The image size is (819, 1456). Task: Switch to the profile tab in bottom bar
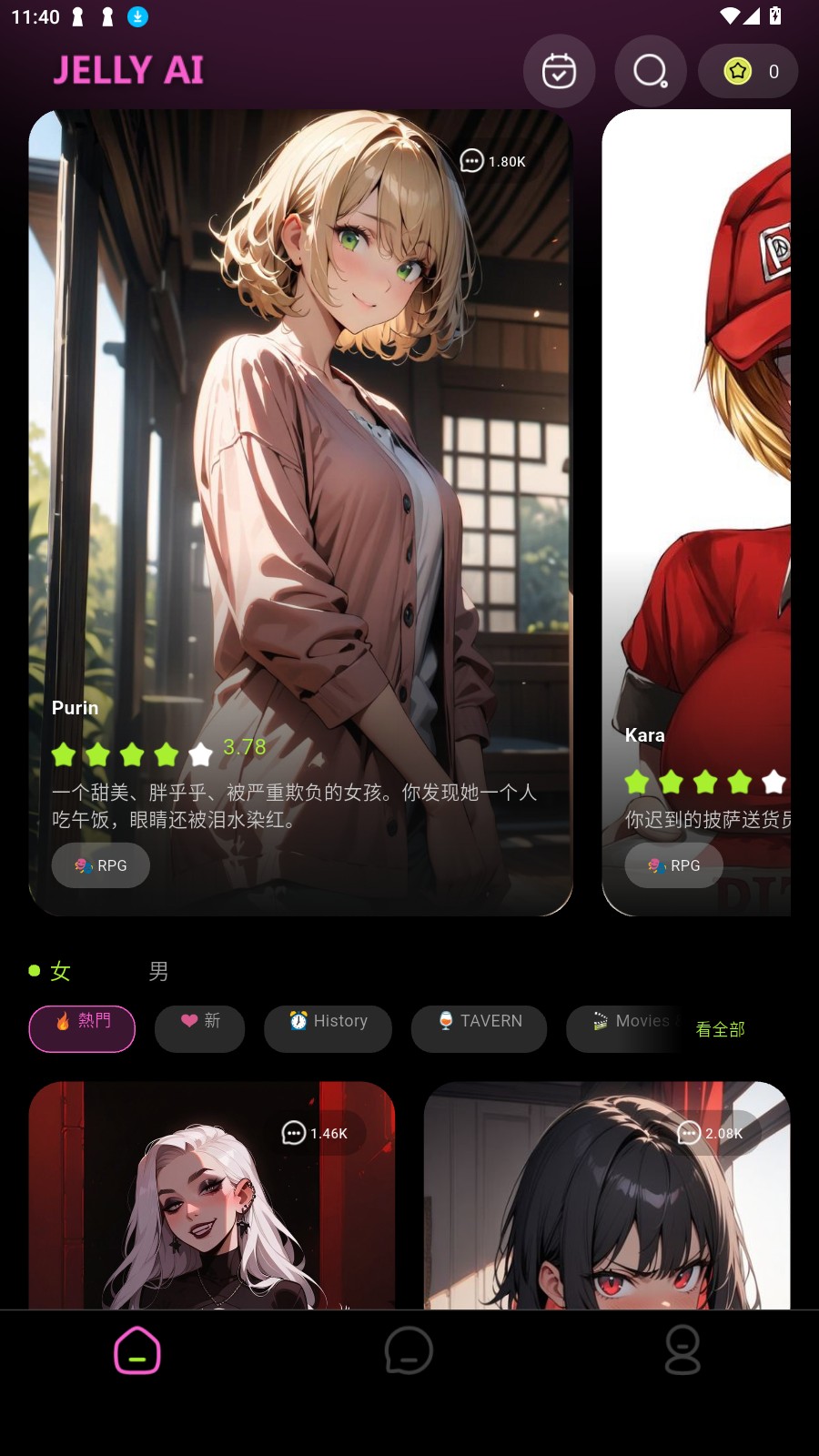click(x=682, y=1350)
